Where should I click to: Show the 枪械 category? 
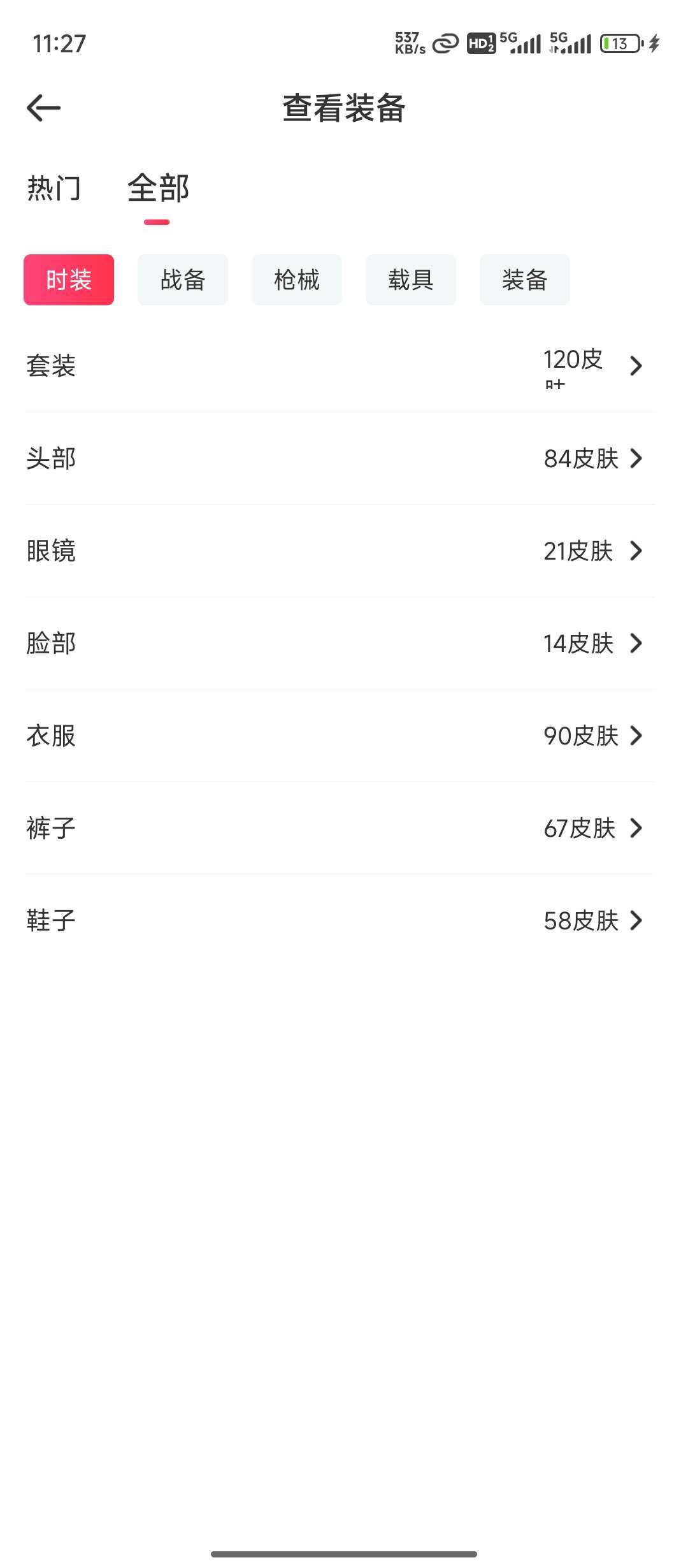click(x=297, y=280)
